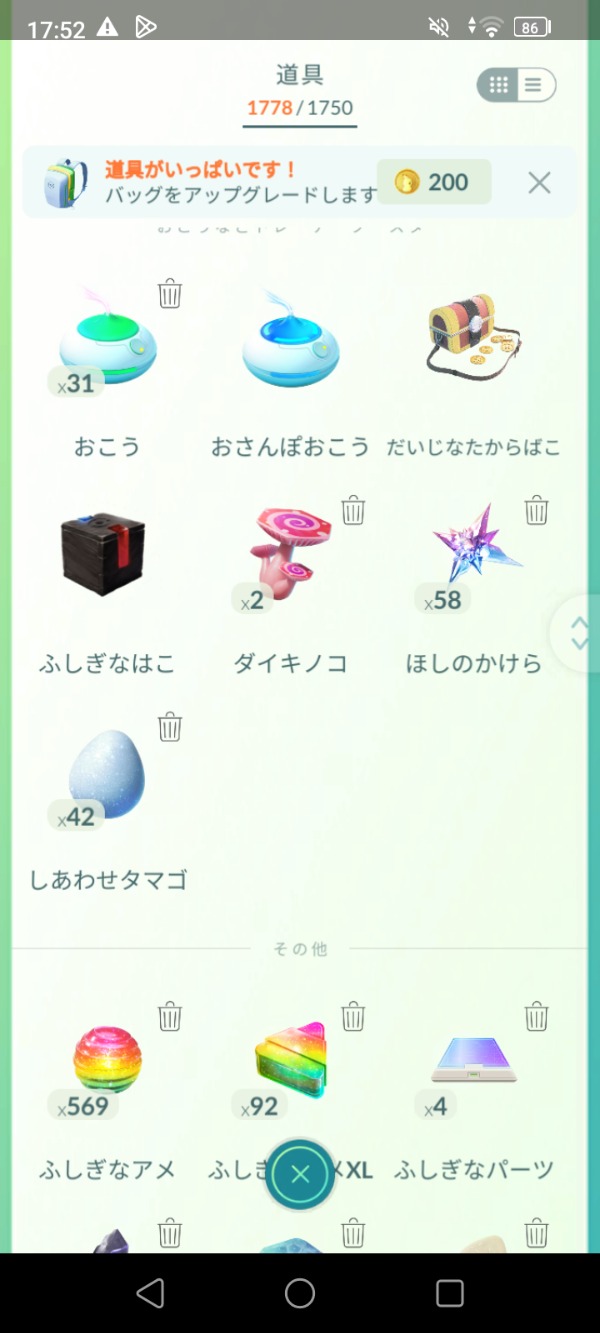Buy the bag upgrade for 200 coins

click(434, 182)
